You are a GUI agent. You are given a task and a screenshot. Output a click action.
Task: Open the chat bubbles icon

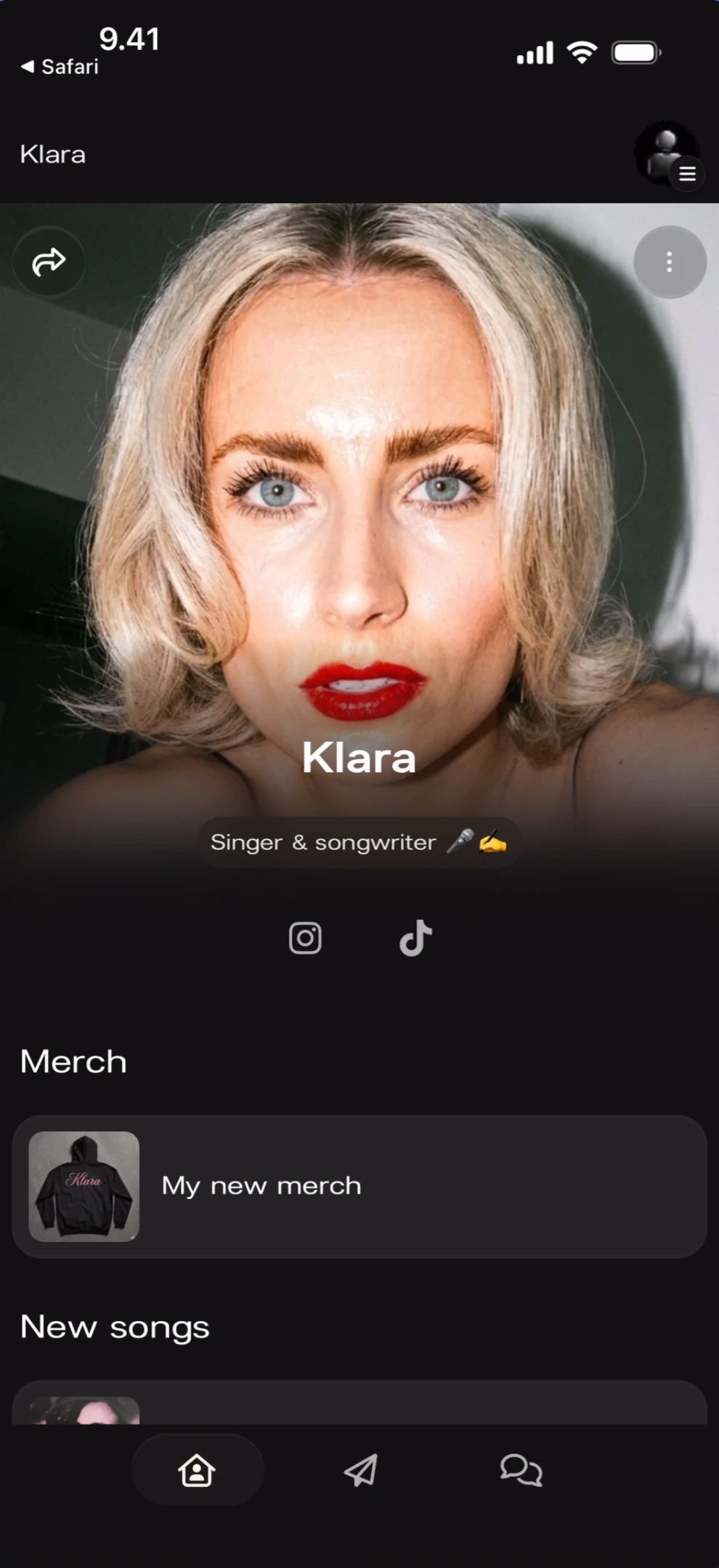point(521,1469)
